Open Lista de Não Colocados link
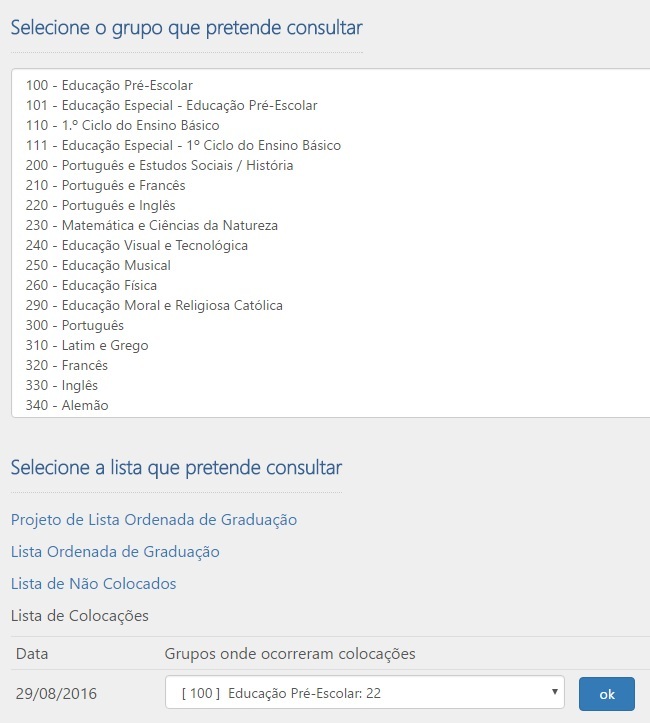This screenshot has width=650, height=723. [x=94, y=584]
